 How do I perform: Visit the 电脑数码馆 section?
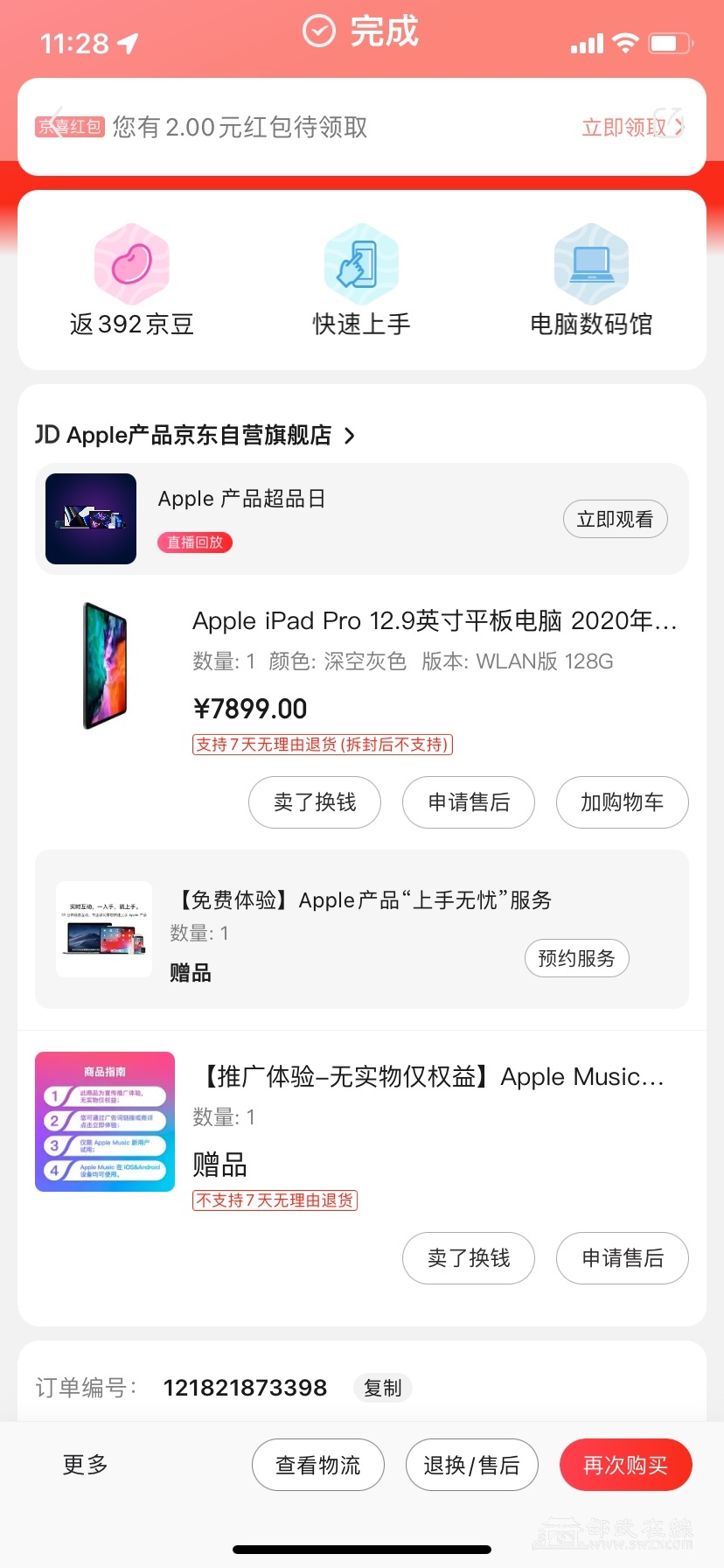click(591, 280)
